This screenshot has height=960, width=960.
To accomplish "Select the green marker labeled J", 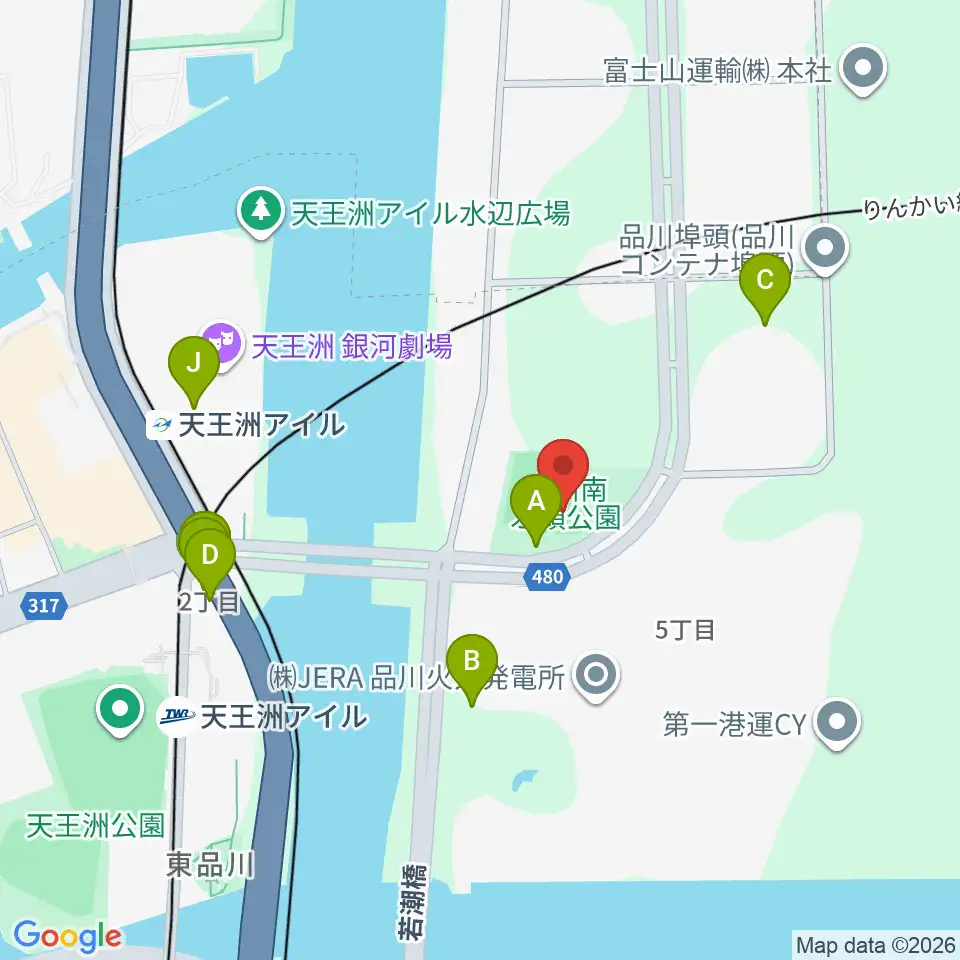I will click(x=195, y=370).
